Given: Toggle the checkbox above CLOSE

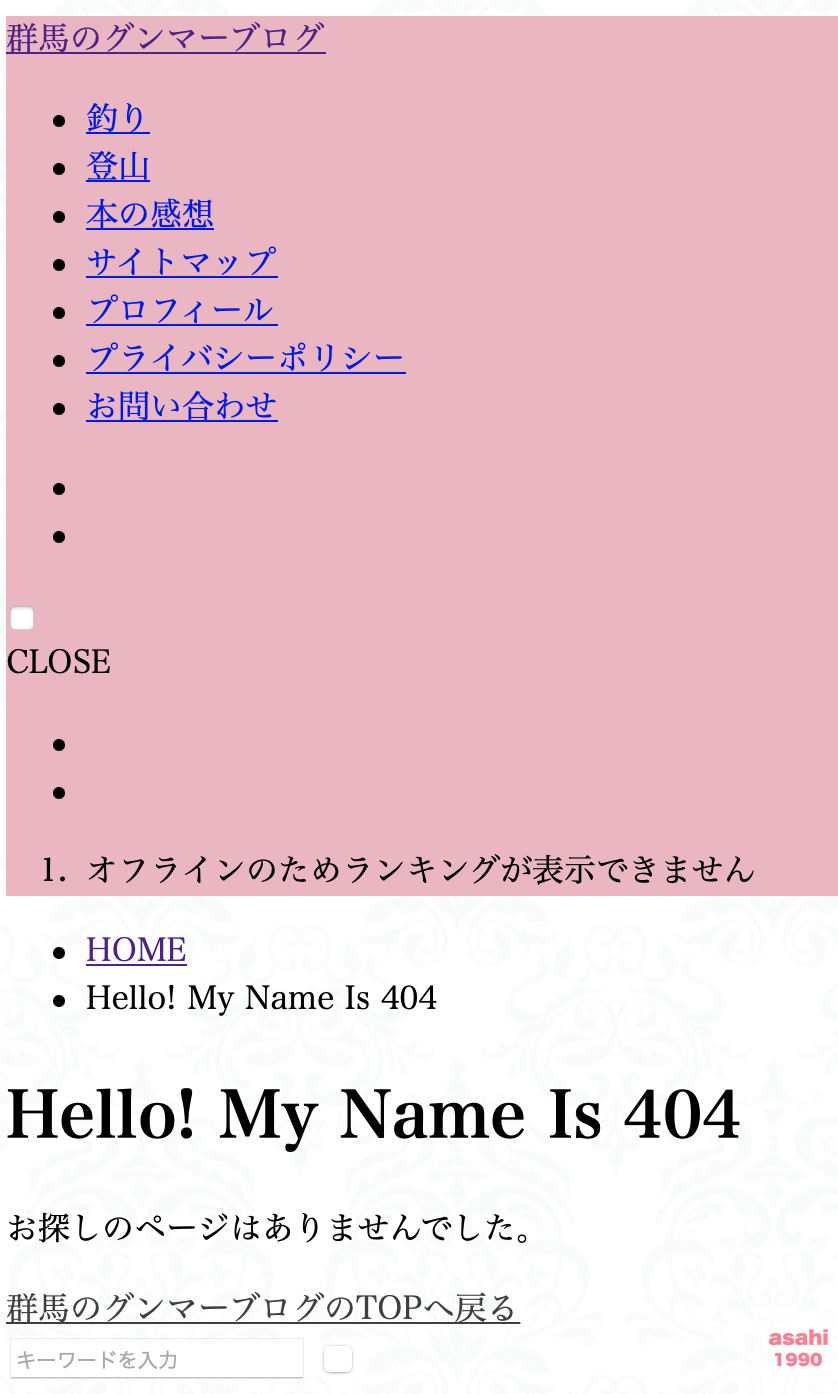Looking at the screenshot, I should coord(22,618).
